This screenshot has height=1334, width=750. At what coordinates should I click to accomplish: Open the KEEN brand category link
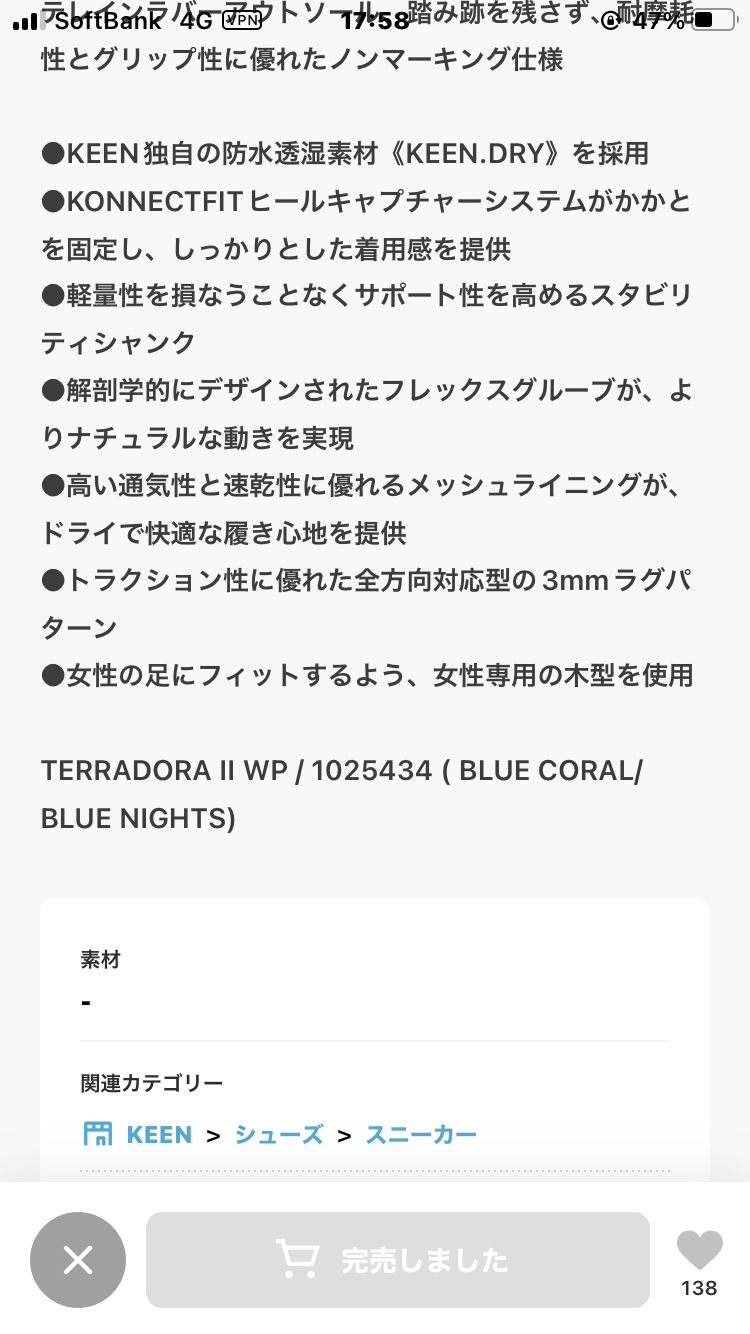pos(158,1135)
